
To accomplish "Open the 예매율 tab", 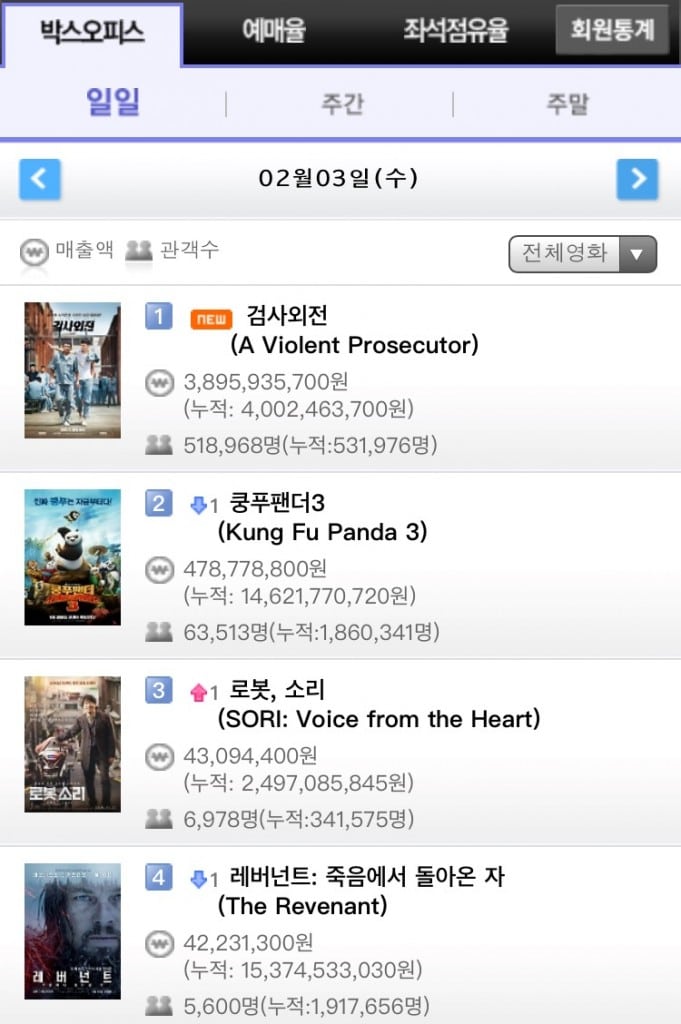I will pos(273,31).
